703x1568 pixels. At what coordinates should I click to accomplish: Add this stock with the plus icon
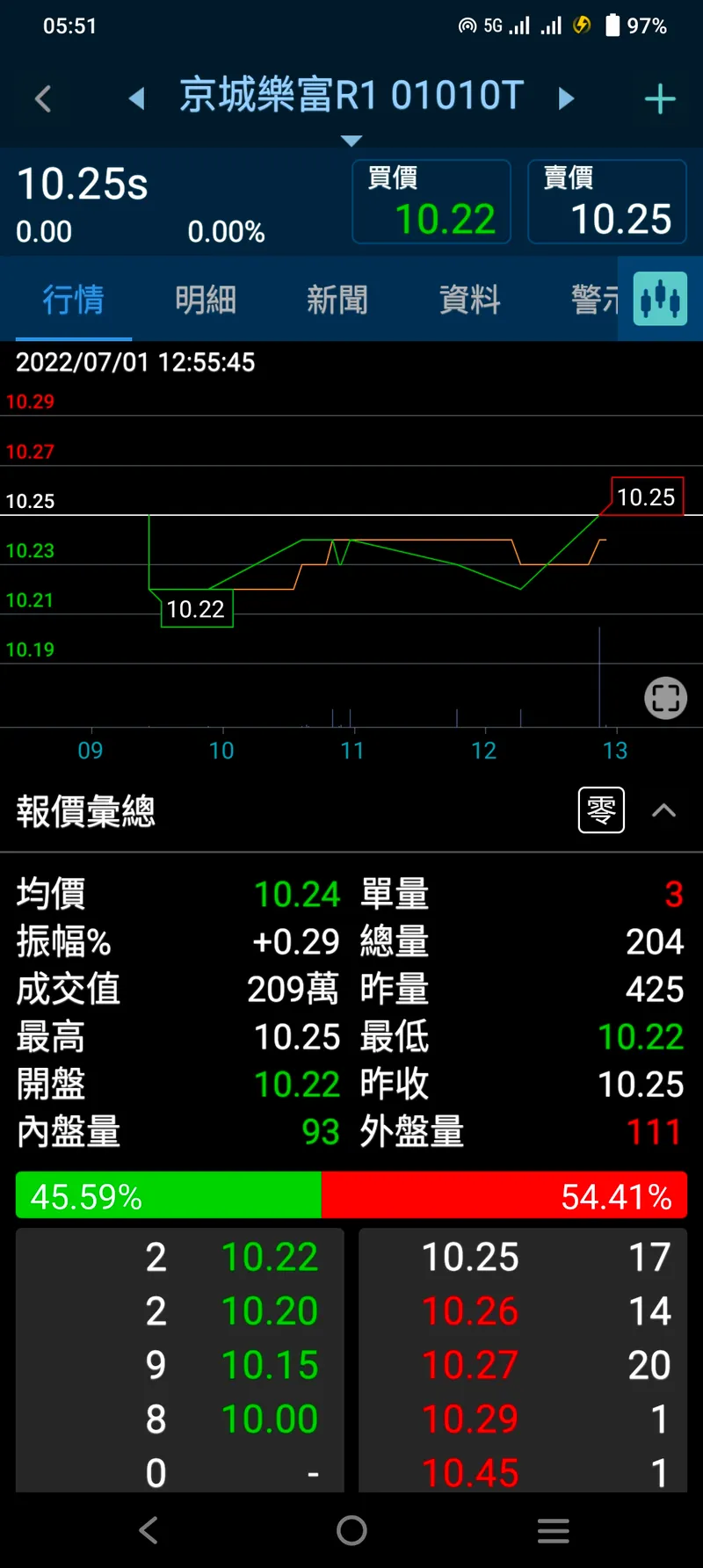660,98
